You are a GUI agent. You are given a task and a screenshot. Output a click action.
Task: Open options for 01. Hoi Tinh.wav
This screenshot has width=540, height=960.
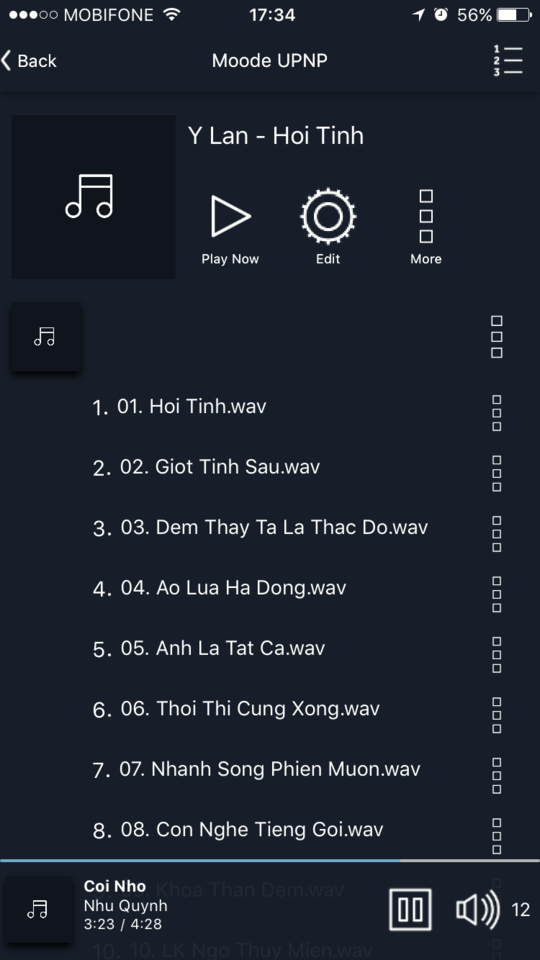(x=497, y=413)
